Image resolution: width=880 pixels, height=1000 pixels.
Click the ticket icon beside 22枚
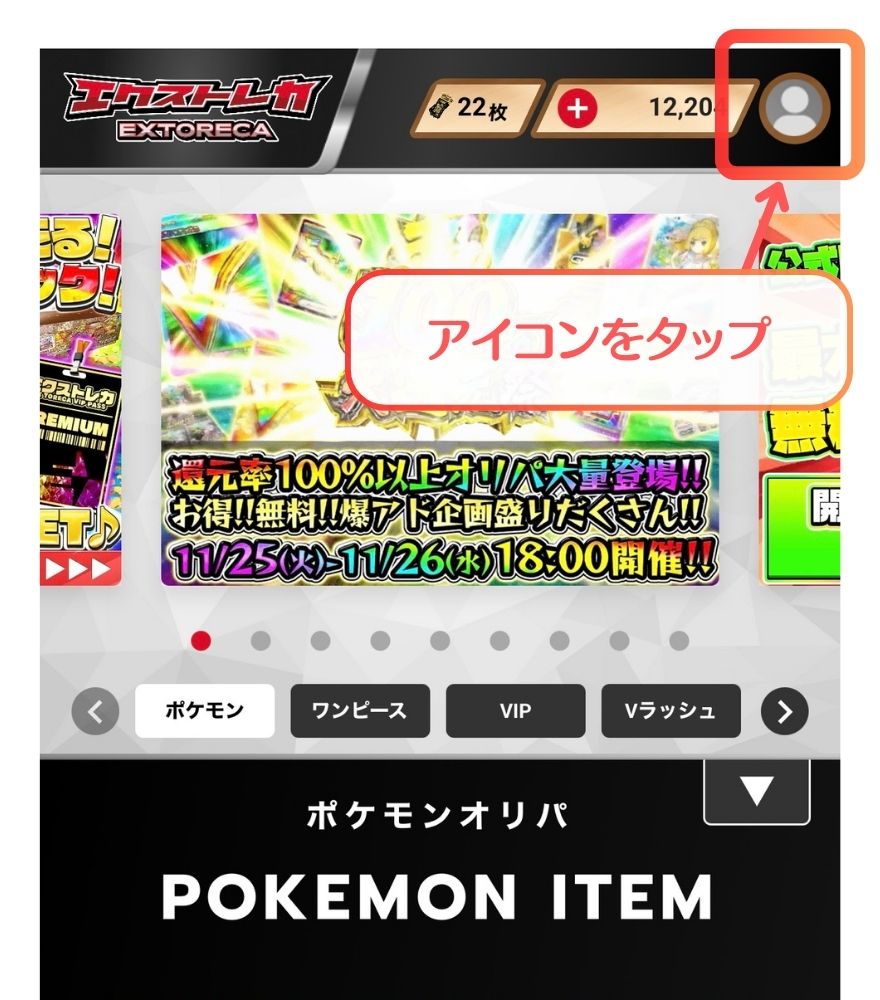click(x=442, y=108)
